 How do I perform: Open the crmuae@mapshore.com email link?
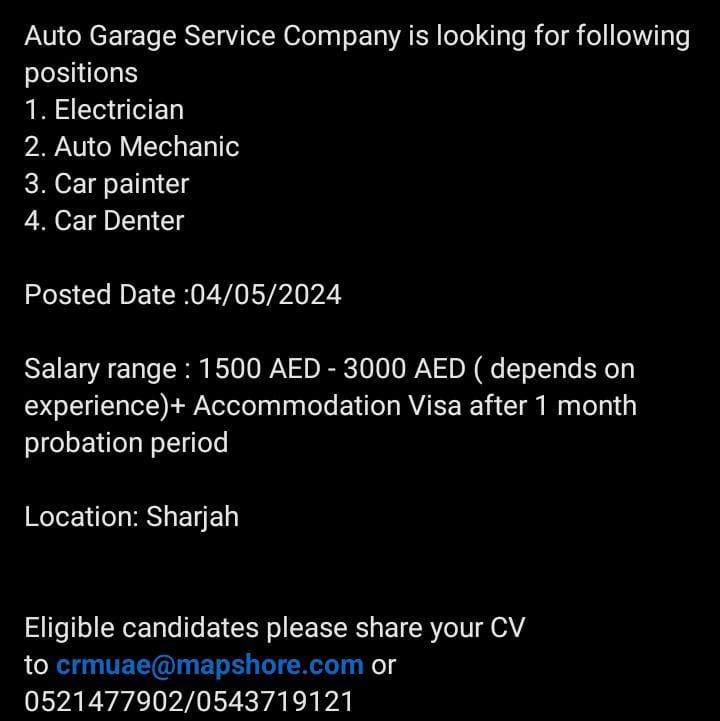[209, 665]
